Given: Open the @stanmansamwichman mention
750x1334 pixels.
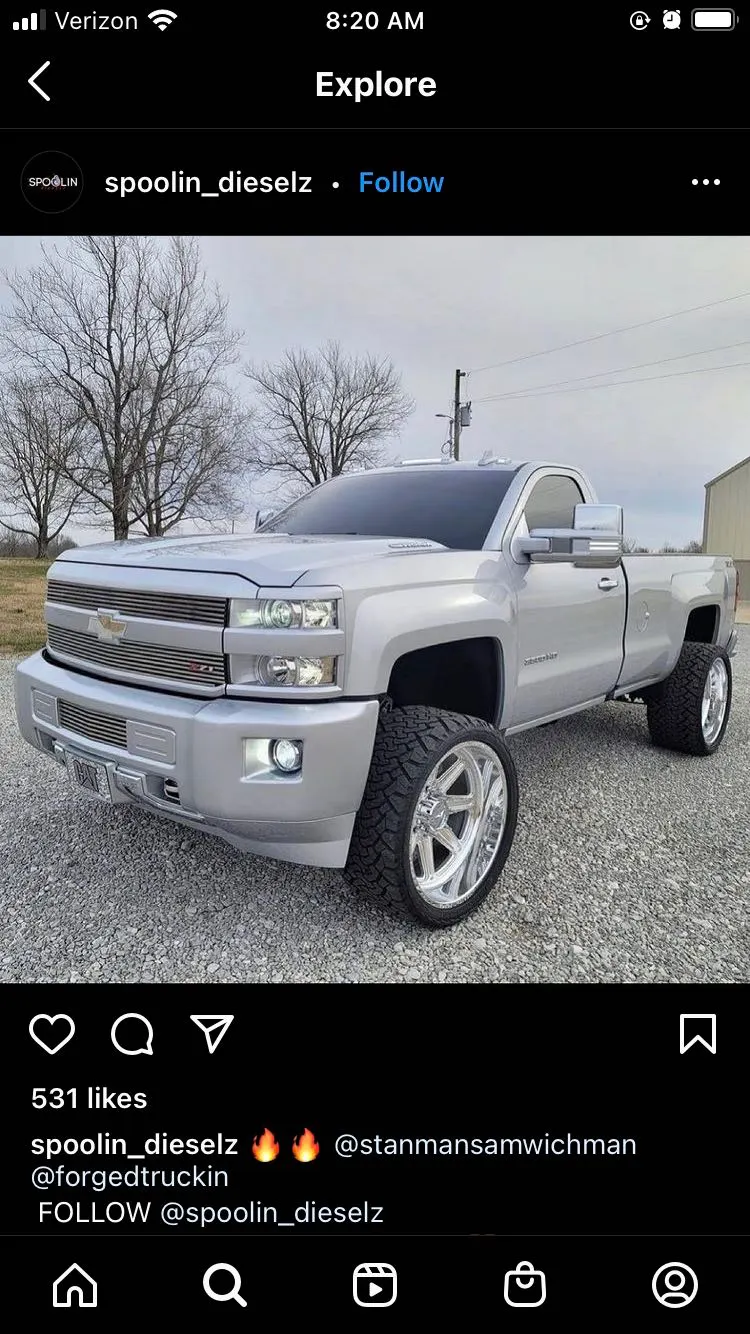Looking at the screenshot, I should [485, 1144].
